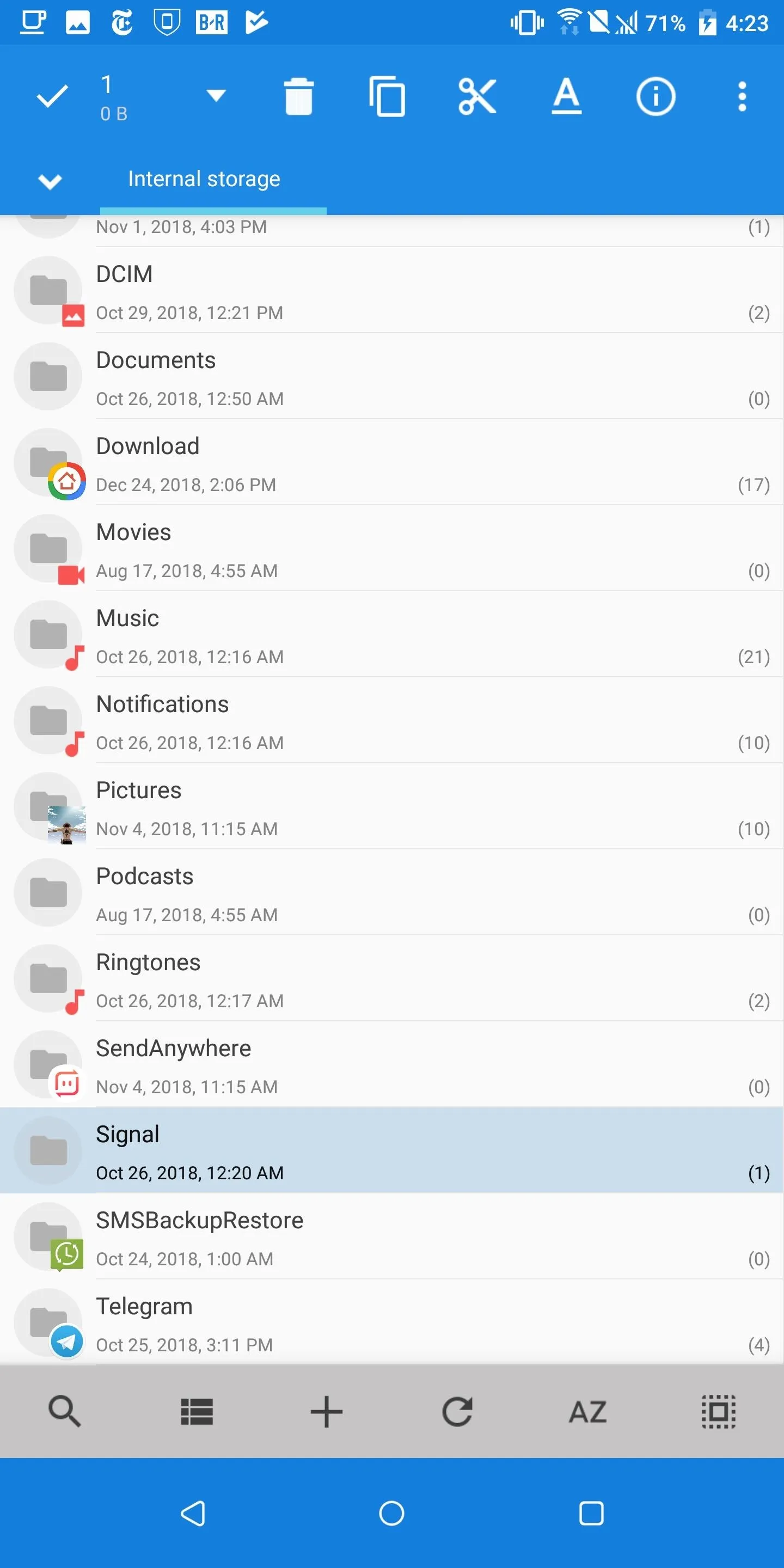Select the Internal storage tab

[x=204, y=179]
